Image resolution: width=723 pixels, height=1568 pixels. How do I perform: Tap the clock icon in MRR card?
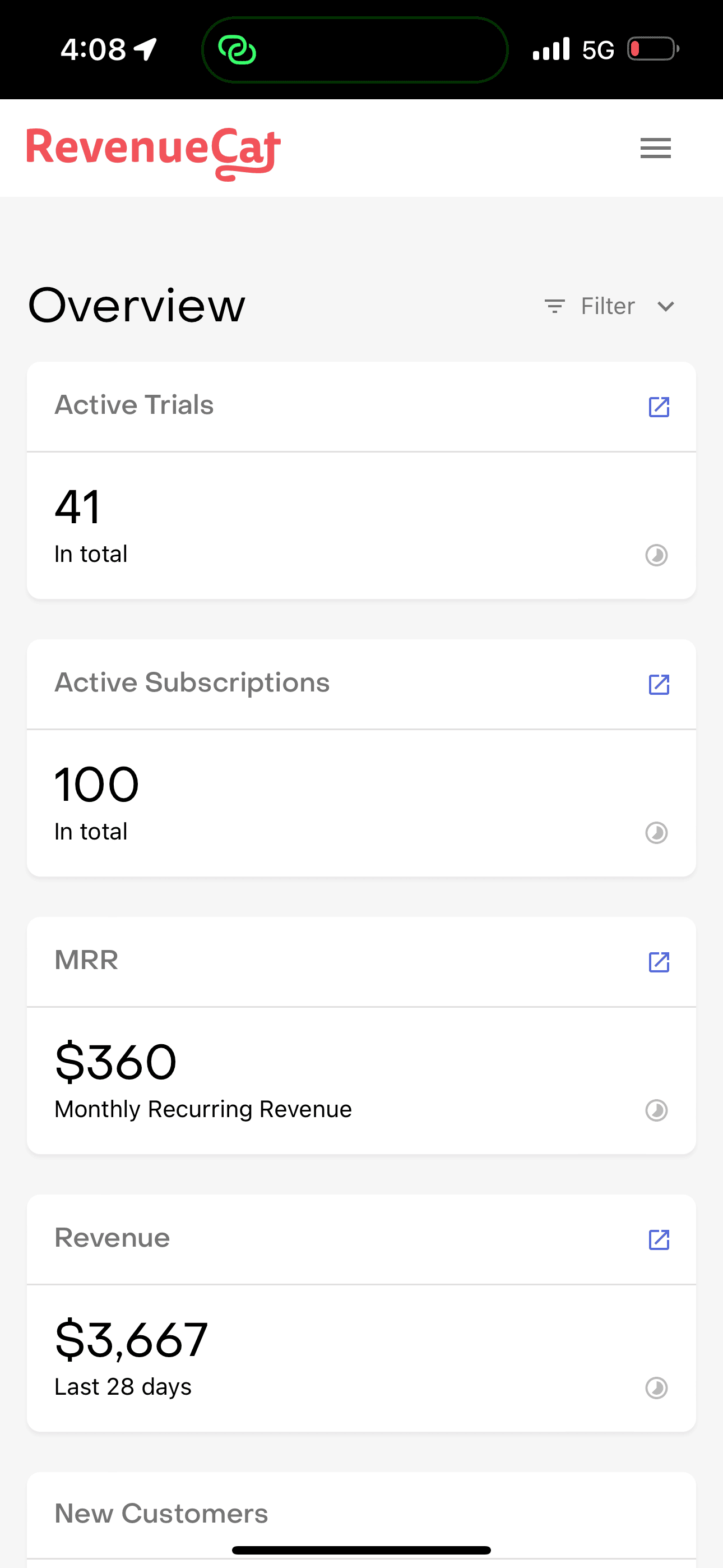tap(656, 1110)
